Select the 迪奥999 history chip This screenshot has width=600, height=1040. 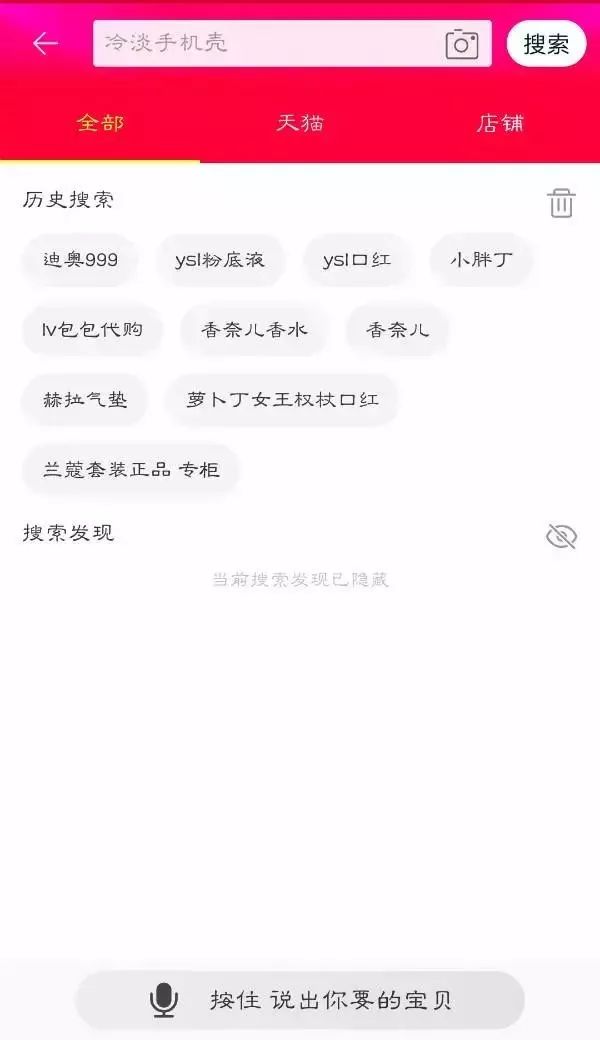tap(80, 260)
